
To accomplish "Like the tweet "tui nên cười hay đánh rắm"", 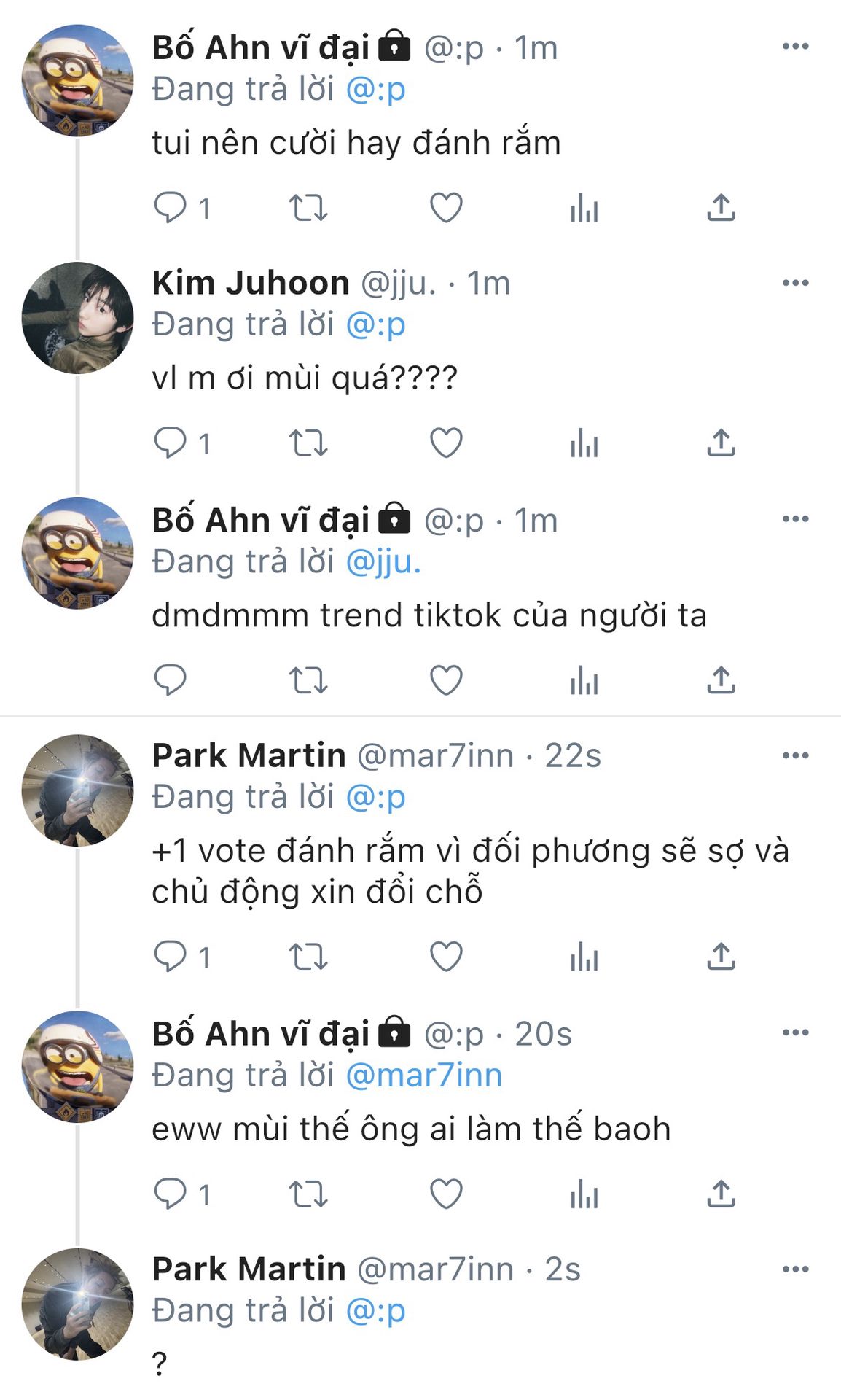I will (x=446, y=208).
